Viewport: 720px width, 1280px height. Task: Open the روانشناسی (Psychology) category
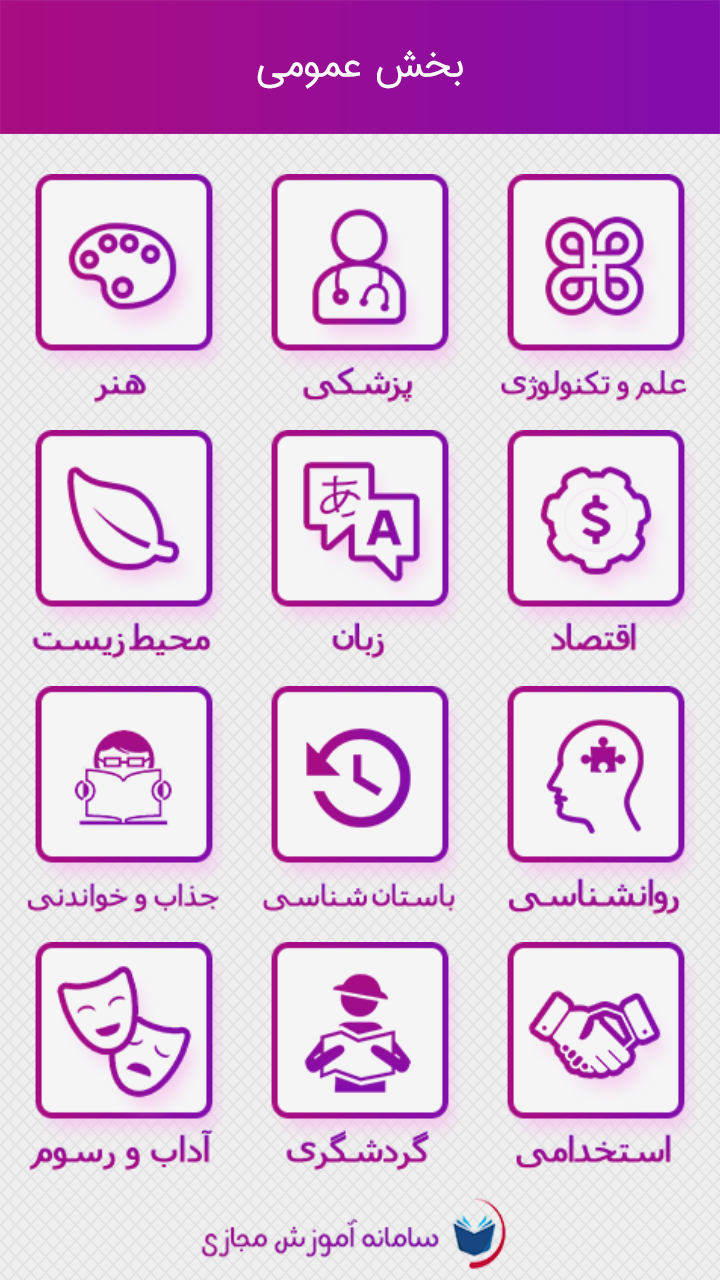click(596, 775)
